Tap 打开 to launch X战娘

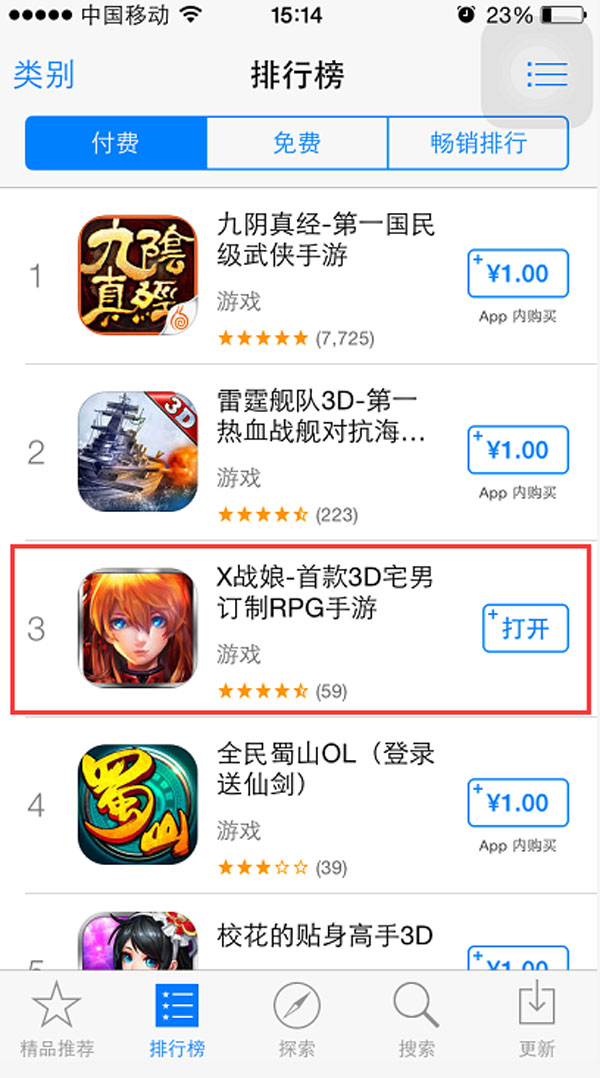[x=525, y=628]
